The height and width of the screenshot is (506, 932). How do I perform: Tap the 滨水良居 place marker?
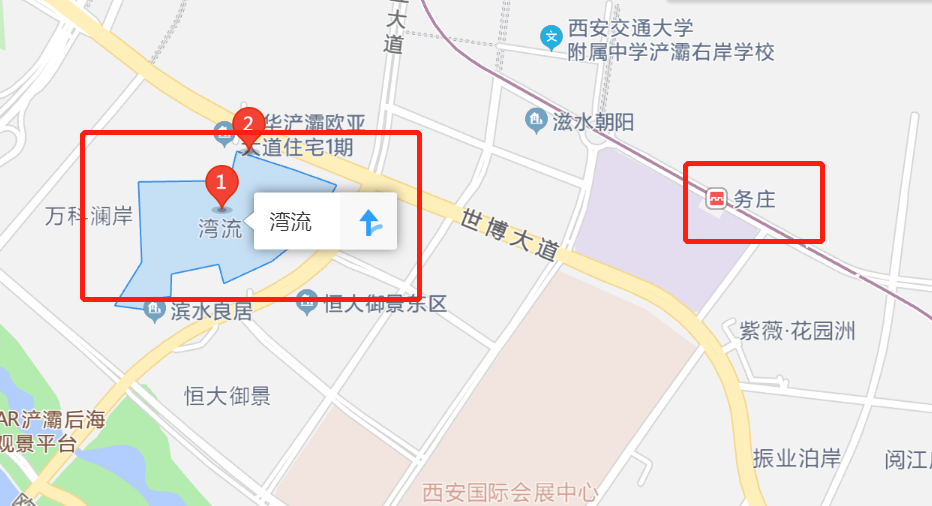click(154, 310)
